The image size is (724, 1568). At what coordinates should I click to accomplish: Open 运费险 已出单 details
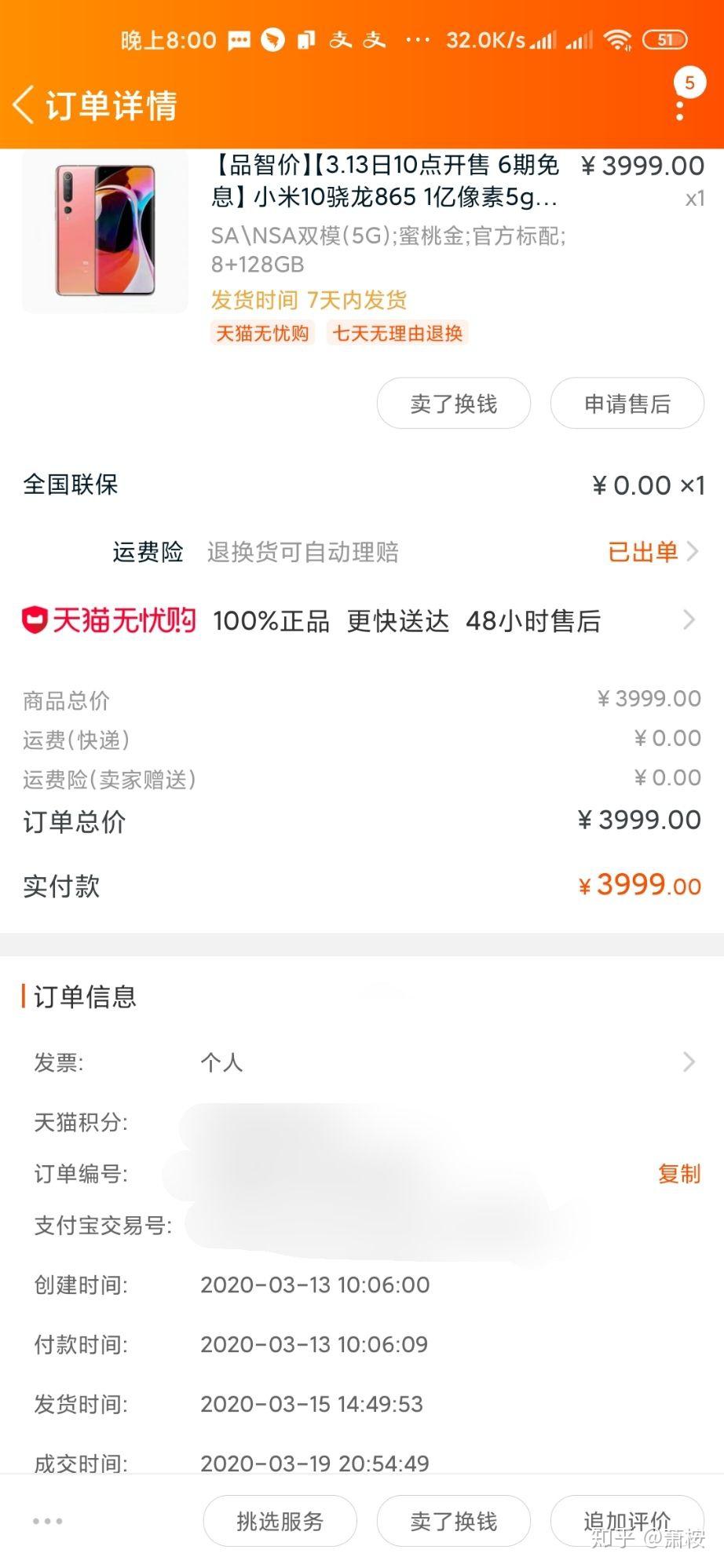pos(653,552)
